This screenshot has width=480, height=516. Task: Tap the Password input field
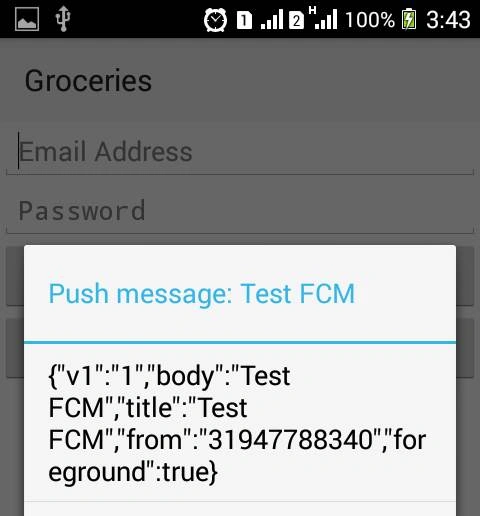point(240,211)
